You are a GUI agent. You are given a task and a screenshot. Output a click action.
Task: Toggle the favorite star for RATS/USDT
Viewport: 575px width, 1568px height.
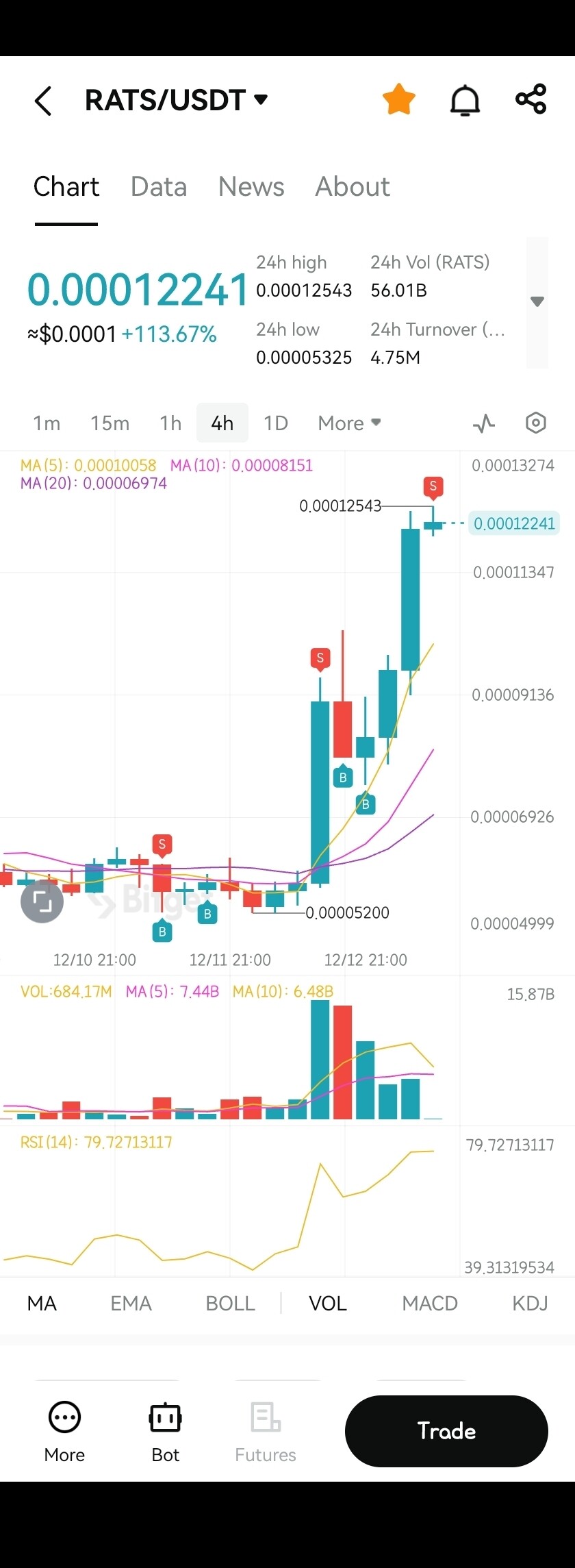click(399, 99)
